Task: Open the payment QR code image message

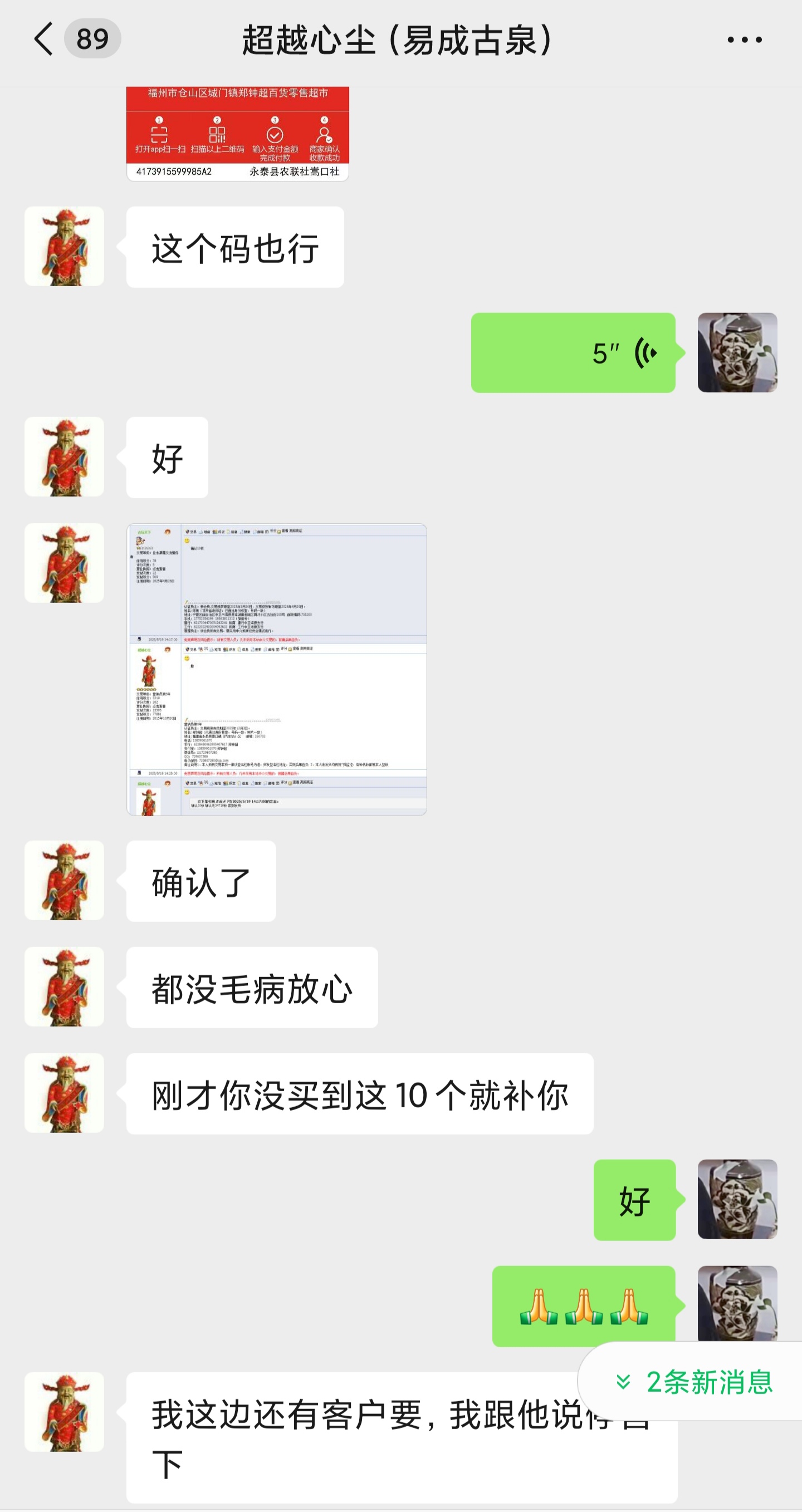Action: pos(237,134)
